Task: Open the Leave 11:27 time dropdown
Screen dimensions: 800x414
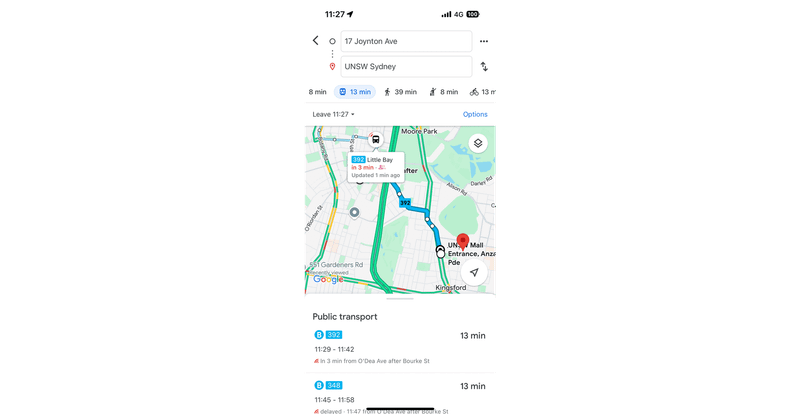Action: pyautogui.click(x=333, y=115)
